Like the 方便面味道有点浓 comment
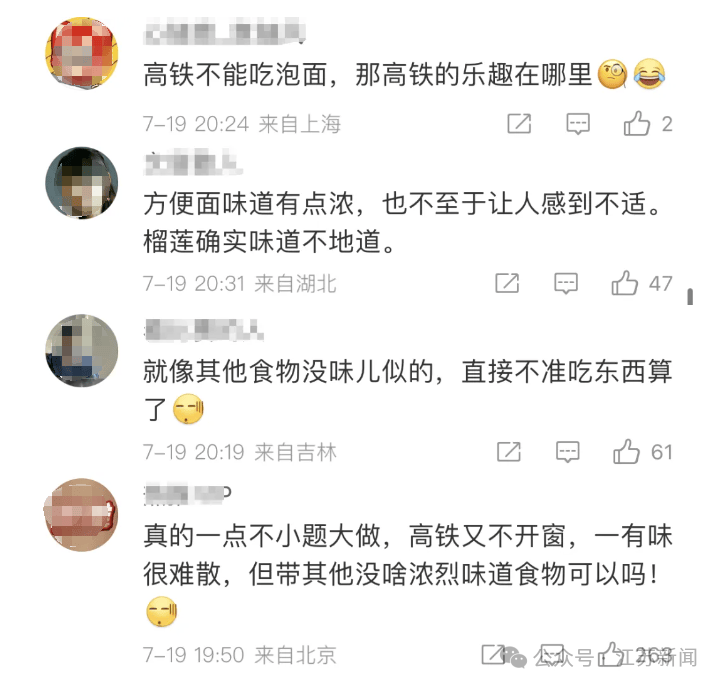 pos(625,284)
